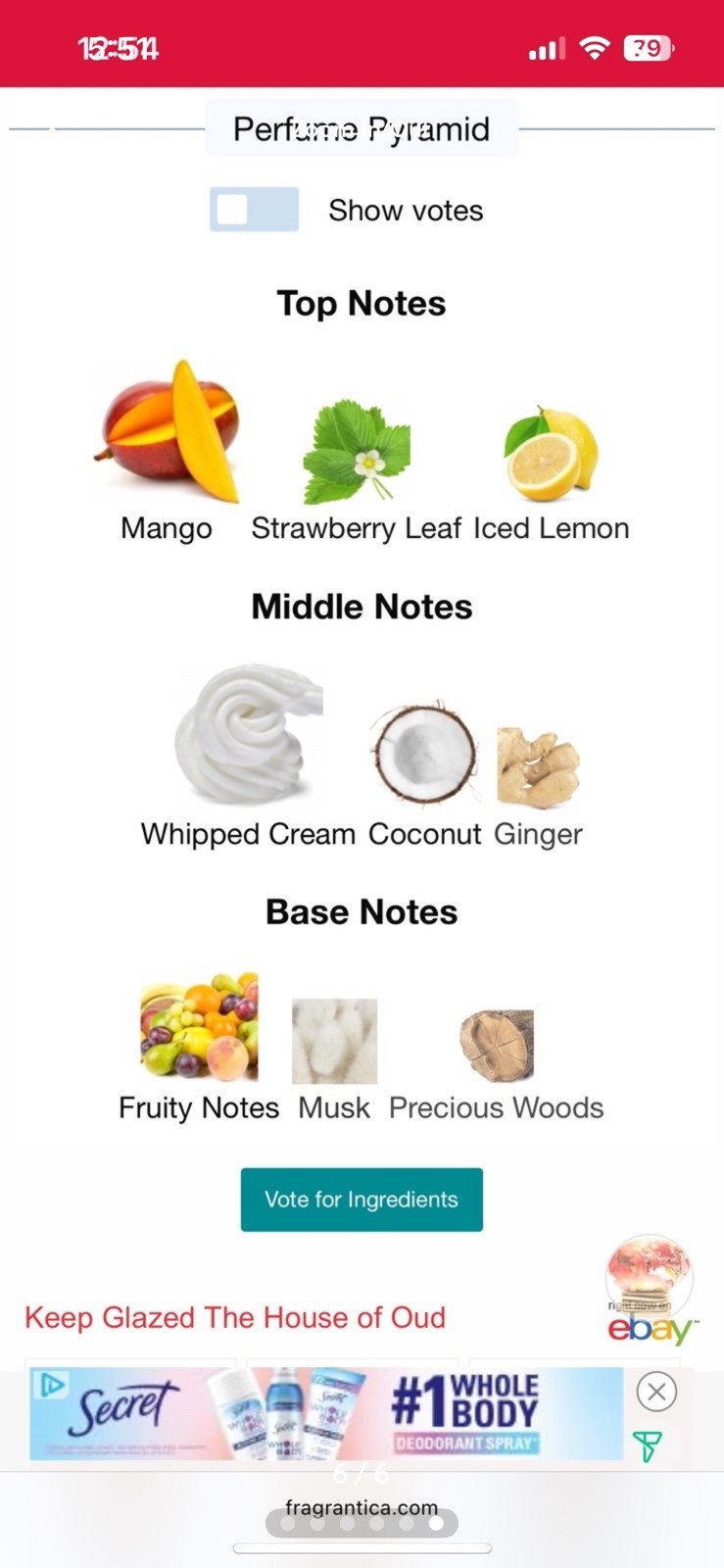This screenshot has height=1568, width=724.
Task: Open the Precious Woods note
Action: (x=497, y=1047)
